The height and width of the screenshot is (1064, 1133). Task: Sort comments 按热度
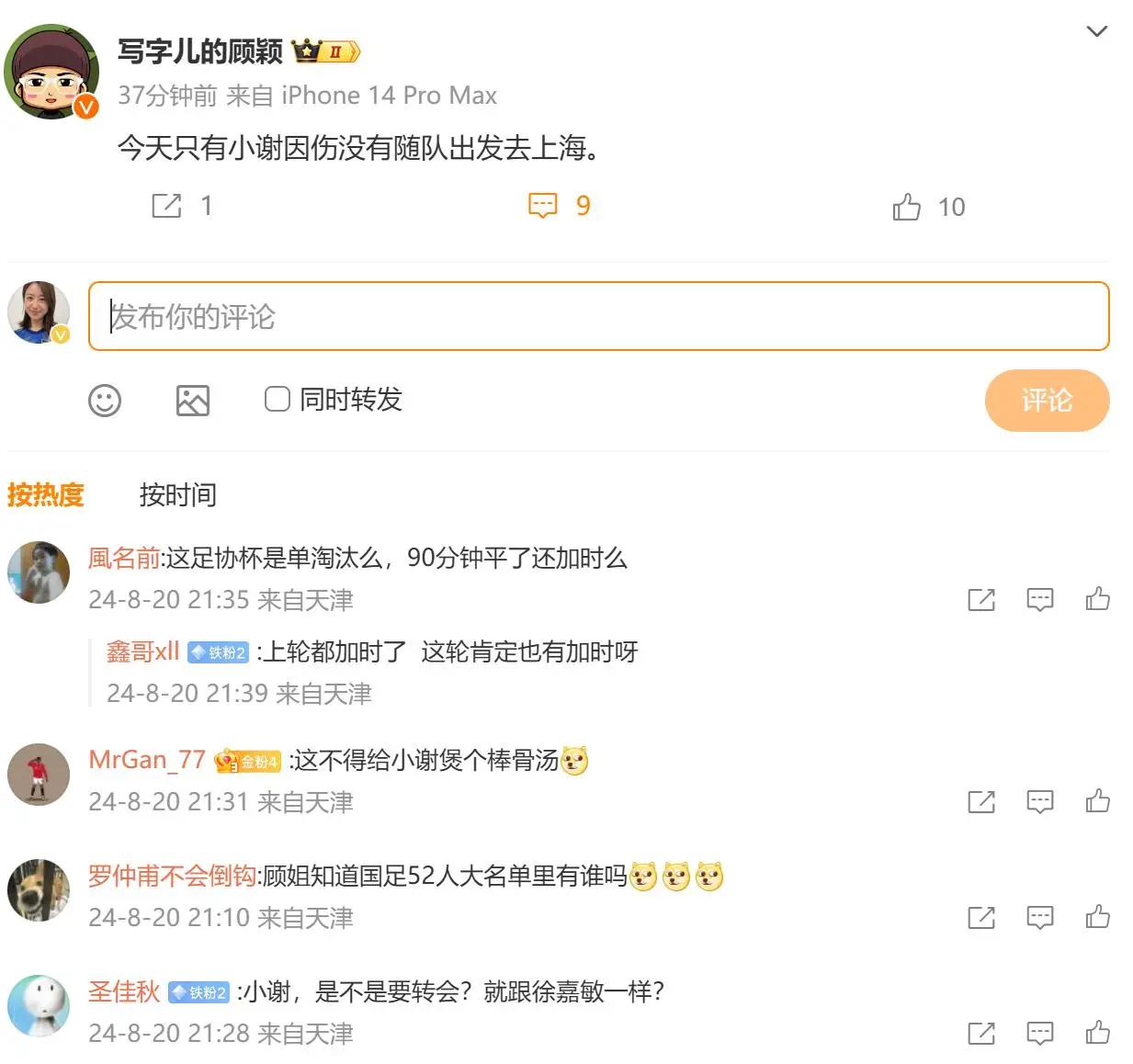(x=45, y=495)
